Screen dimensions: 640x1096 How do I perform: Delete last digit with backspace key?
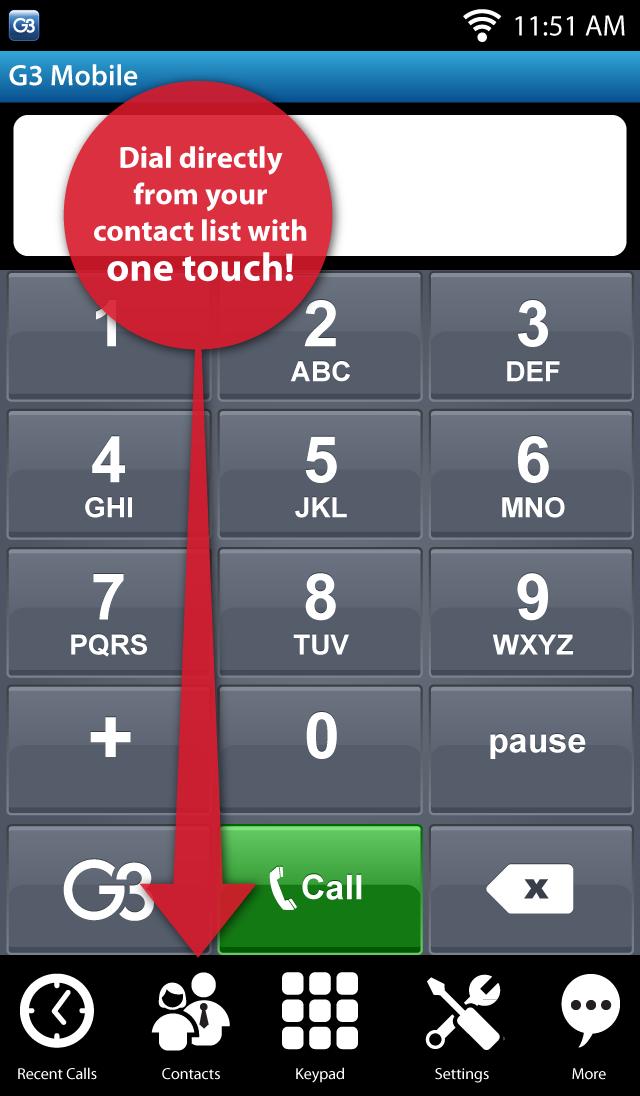tap(531, 888)
